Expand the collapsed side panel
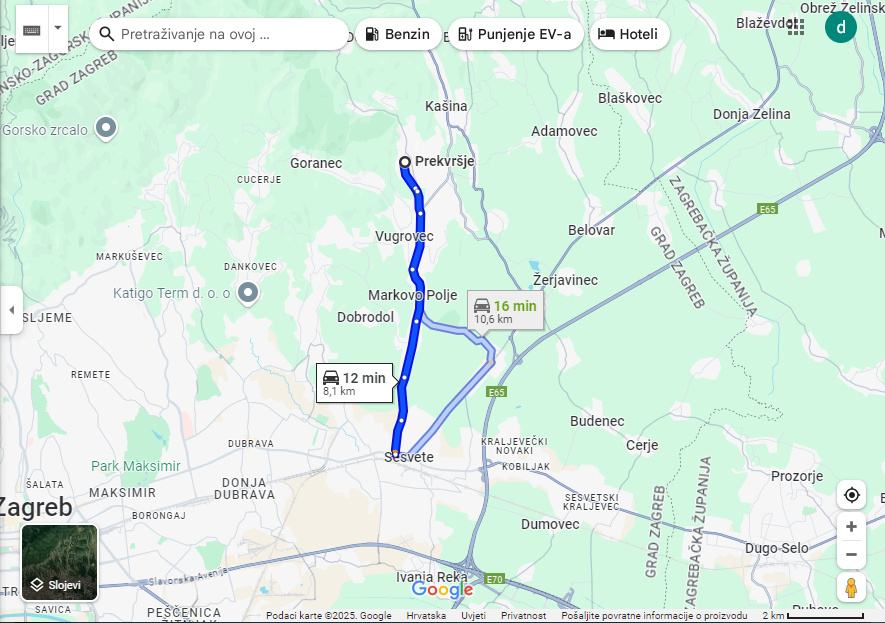Viewport: 885px width, 623px height. pos(11,310)
